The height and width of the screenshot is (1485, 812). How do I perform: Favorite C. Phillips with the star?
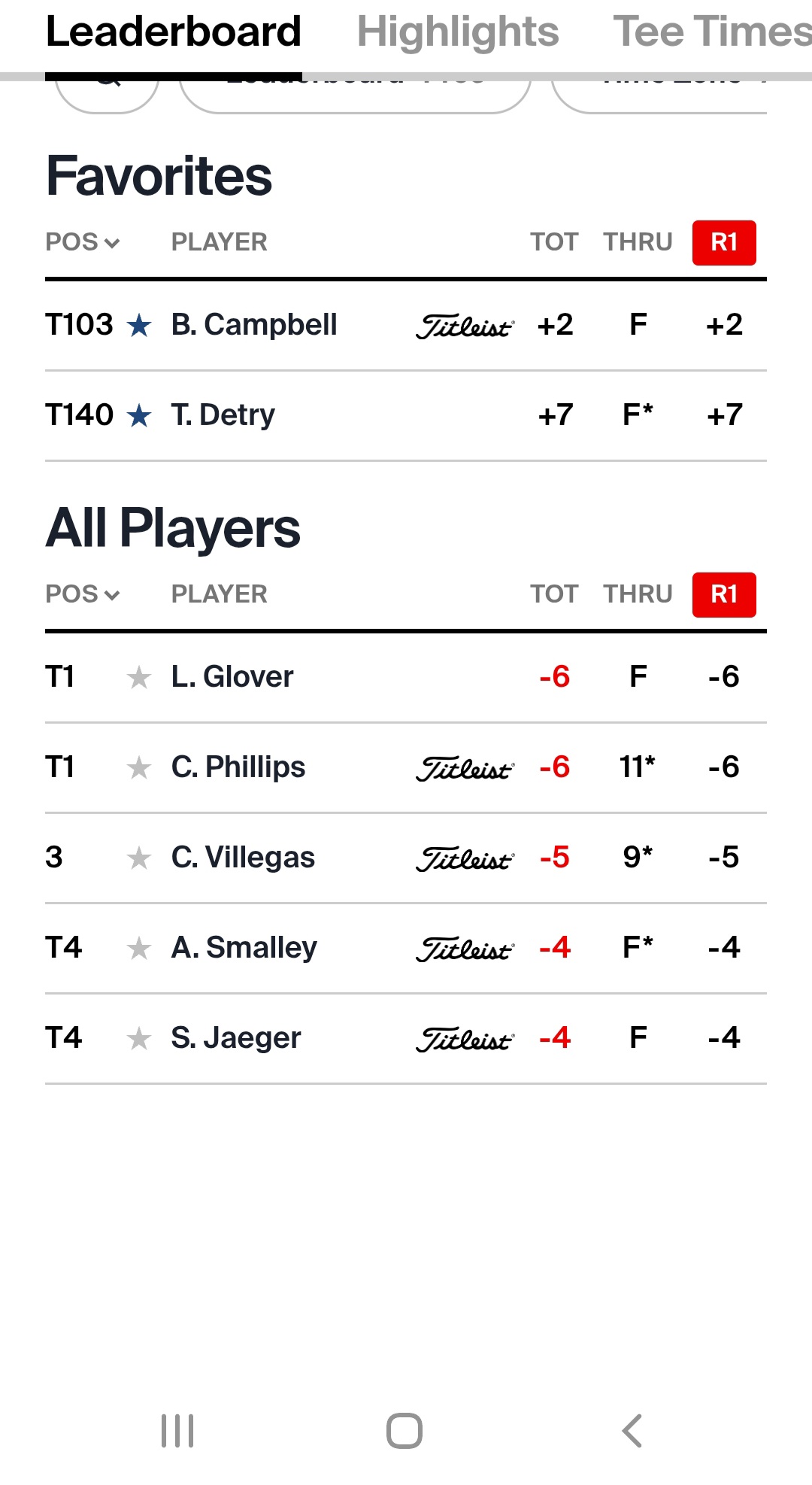pos(139,768)
